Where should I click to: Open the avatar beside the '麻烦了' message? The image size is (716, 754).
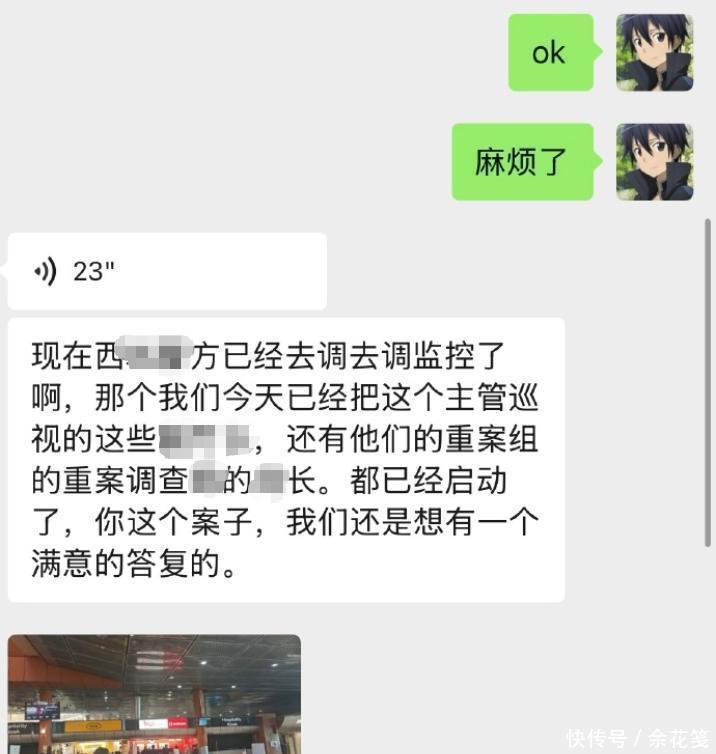coord(654,162)
